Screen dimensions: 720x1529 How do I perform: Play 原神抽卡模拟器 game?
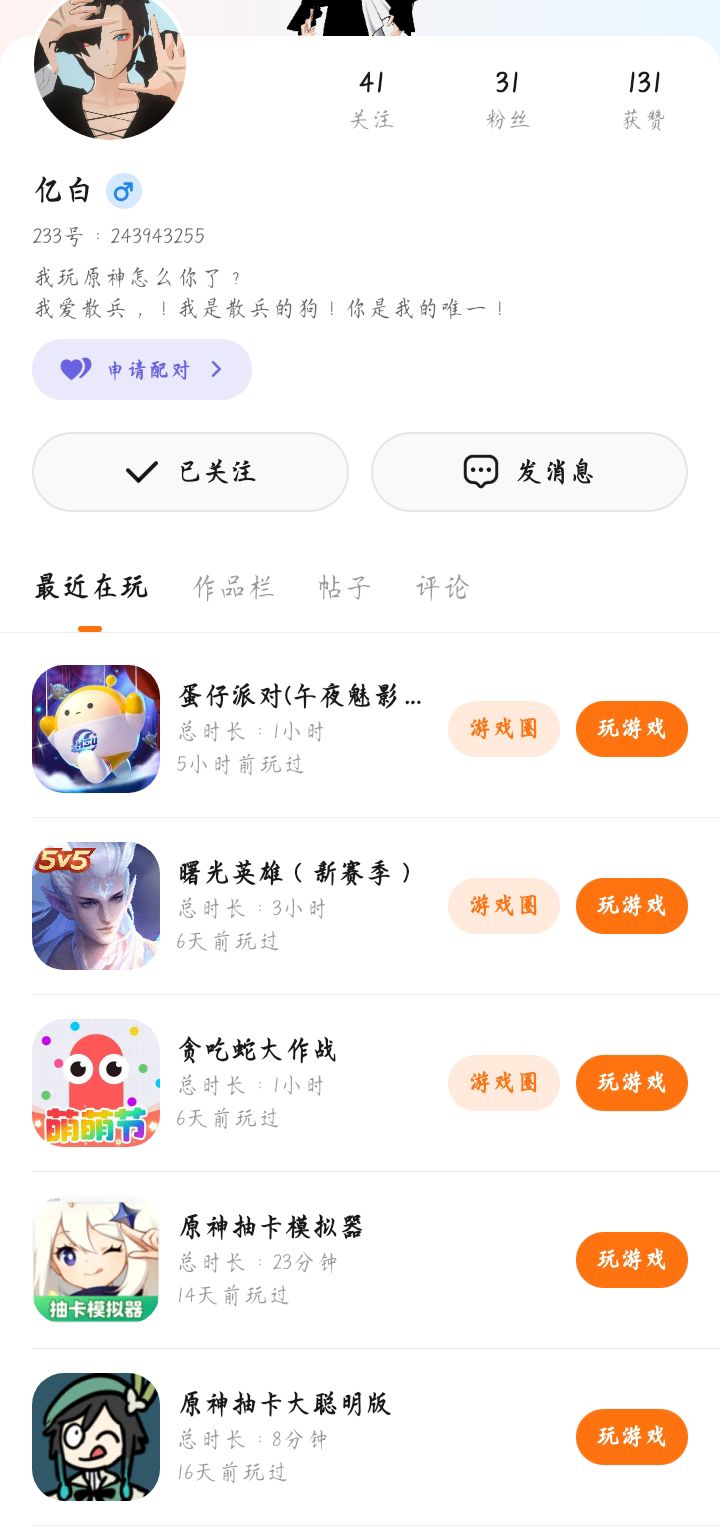coord(631,1260)
